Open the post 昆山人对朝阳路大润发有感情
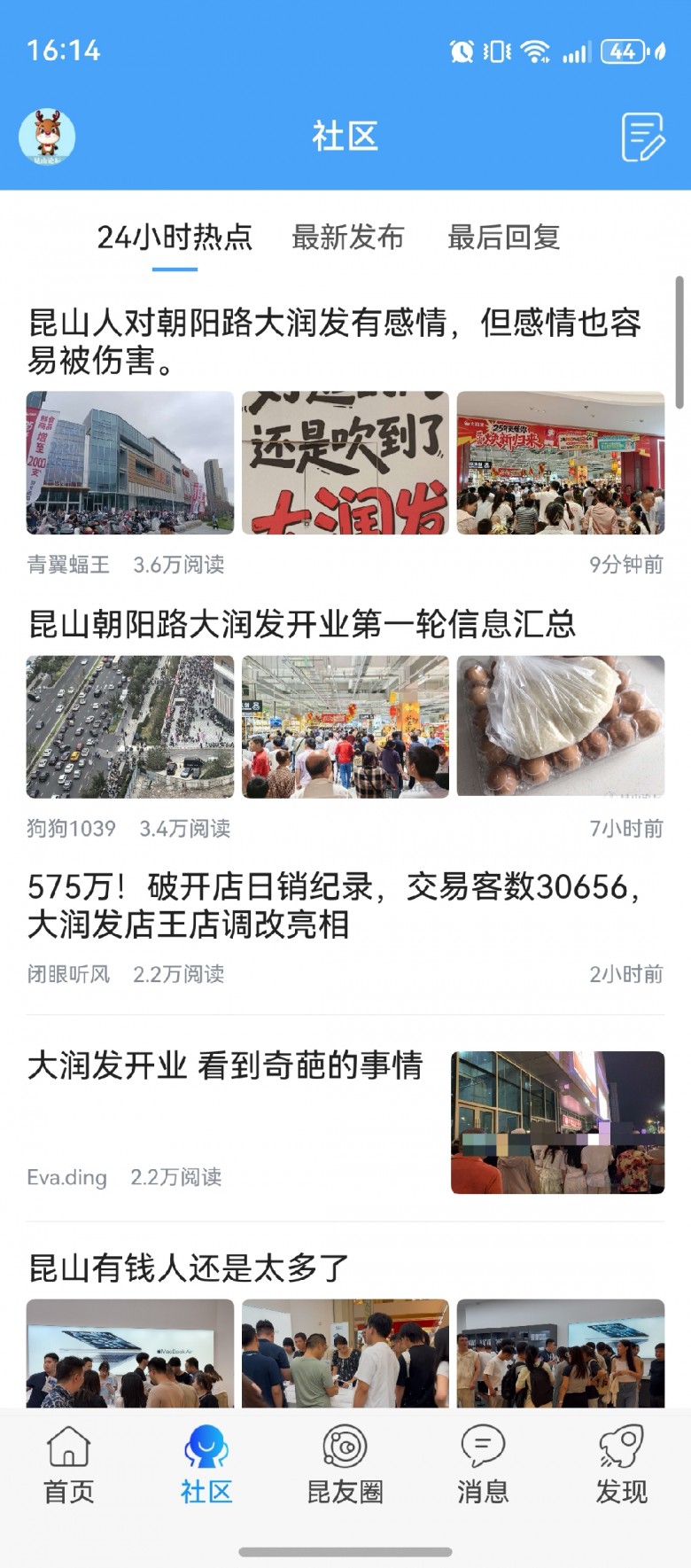691x1568 pixels. click(335, 341)
